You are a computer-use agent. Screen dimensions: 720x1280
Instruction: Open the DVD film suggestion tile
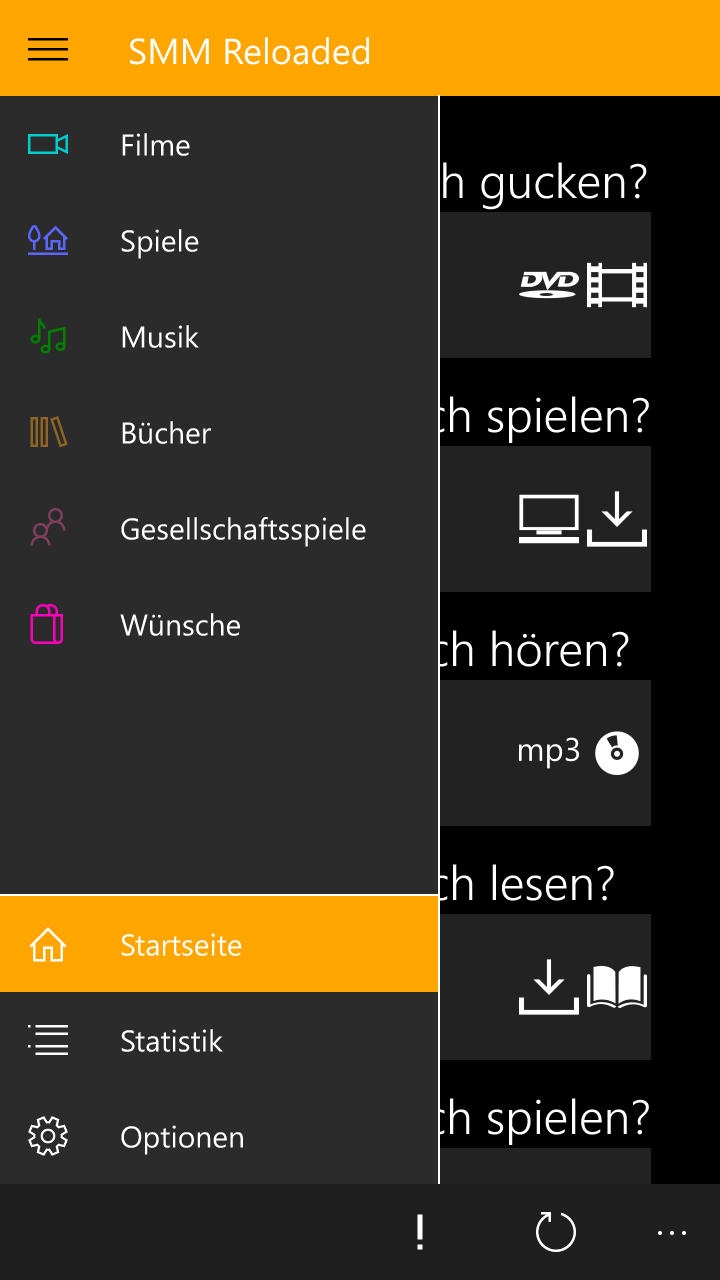point(545,285)
